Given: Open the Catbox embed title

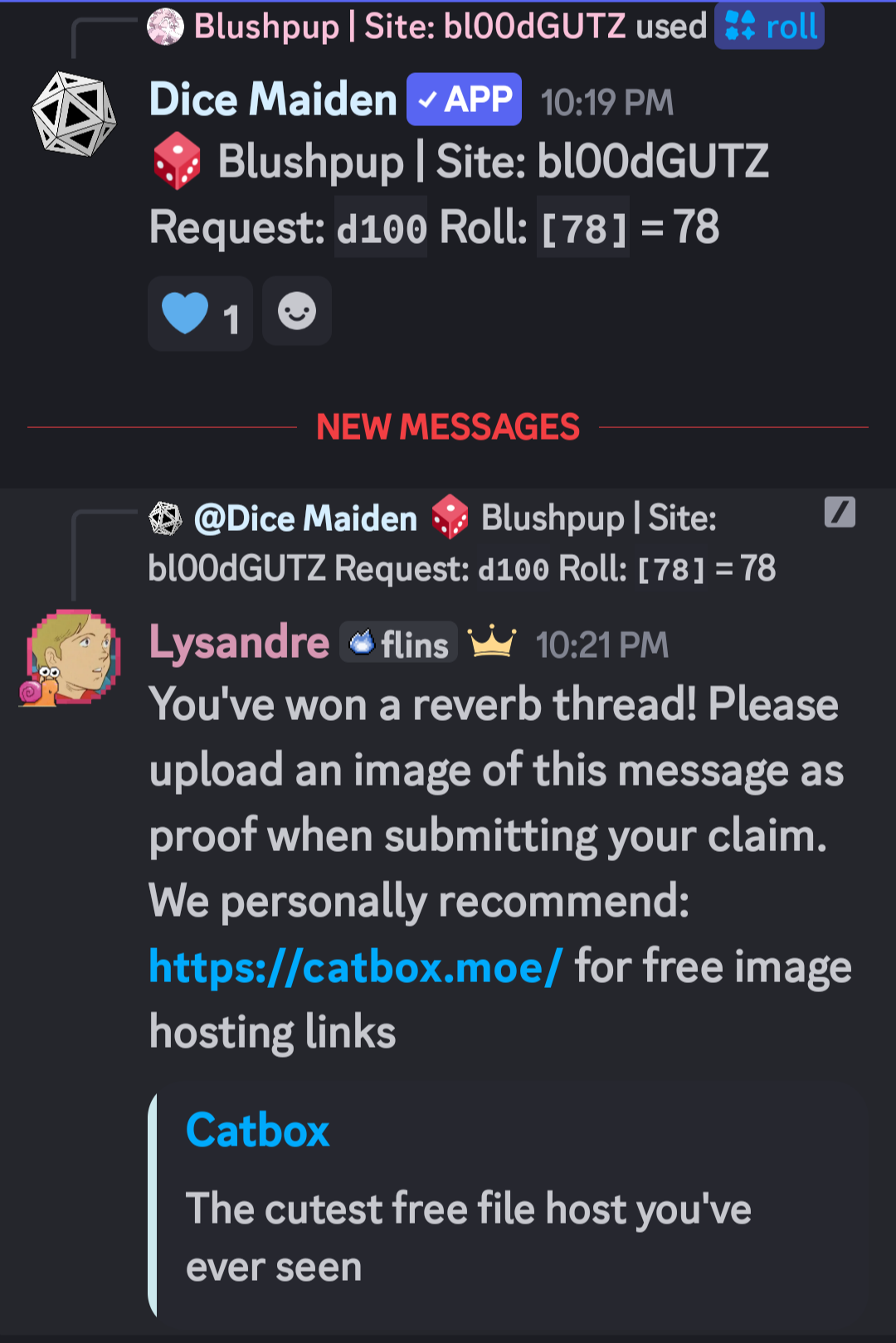Looking at the screenshot, I should [x=257, y=1130].
